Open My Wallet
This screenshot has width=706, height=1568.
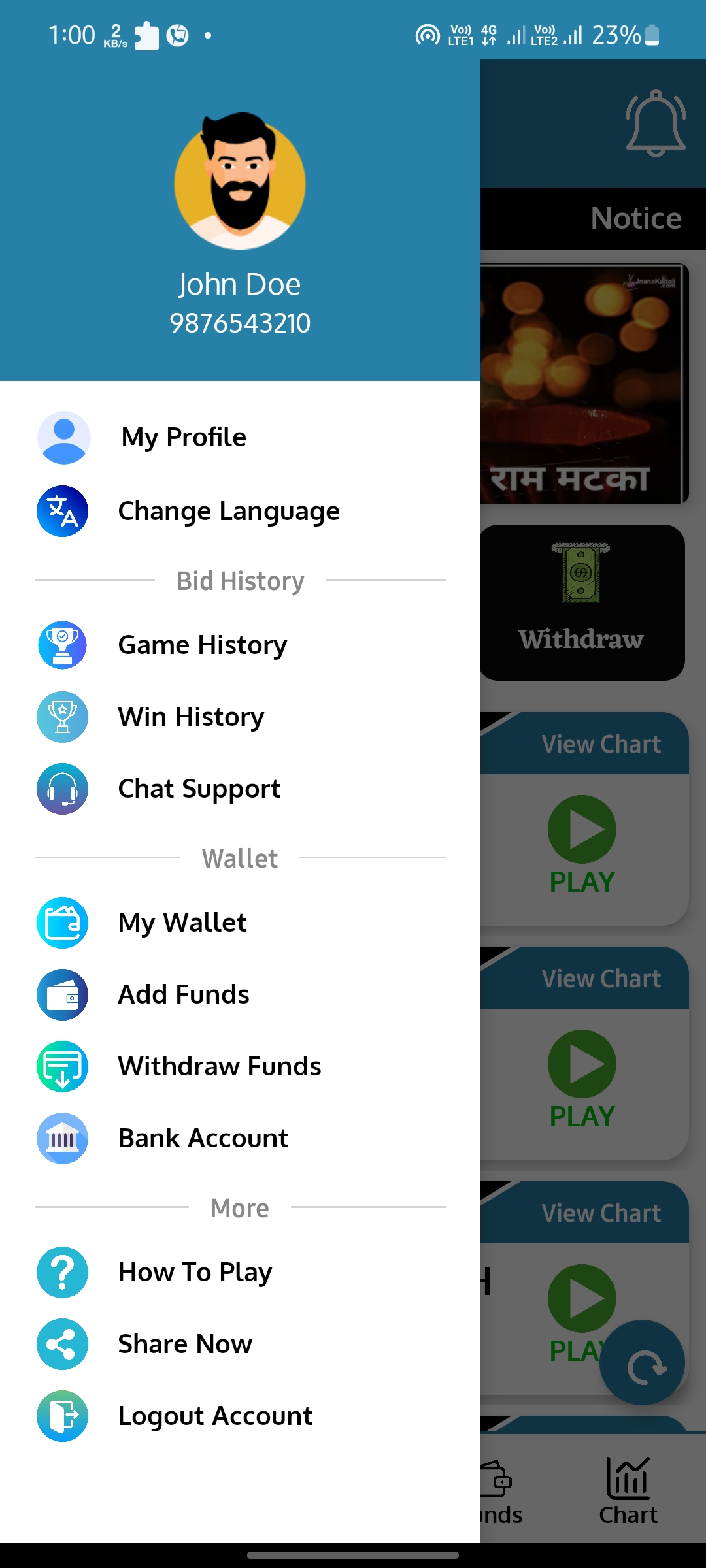pos(182,923)
